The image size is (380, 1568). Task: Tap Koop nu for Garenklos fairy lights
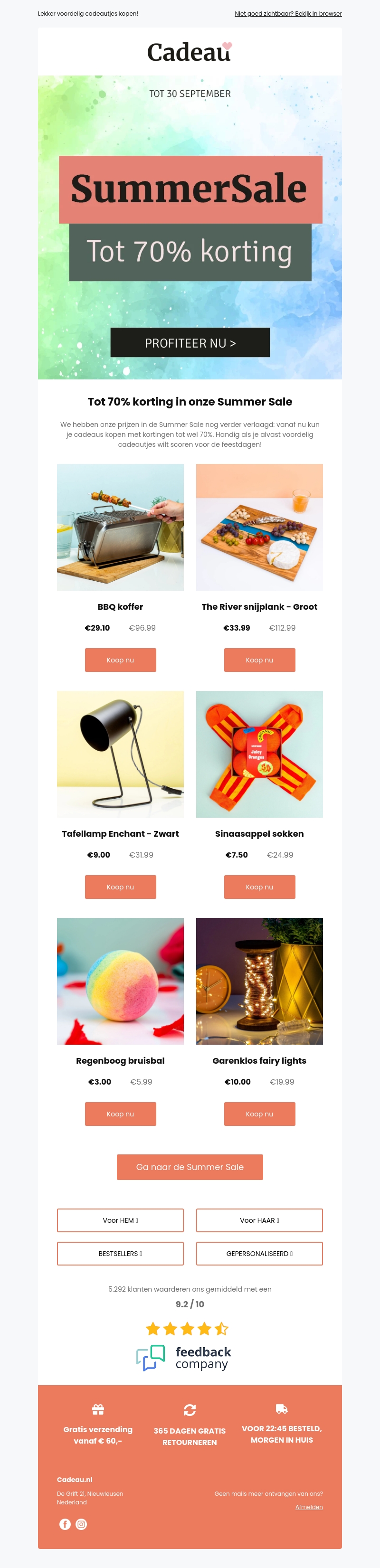click(x=259, y=1114)
